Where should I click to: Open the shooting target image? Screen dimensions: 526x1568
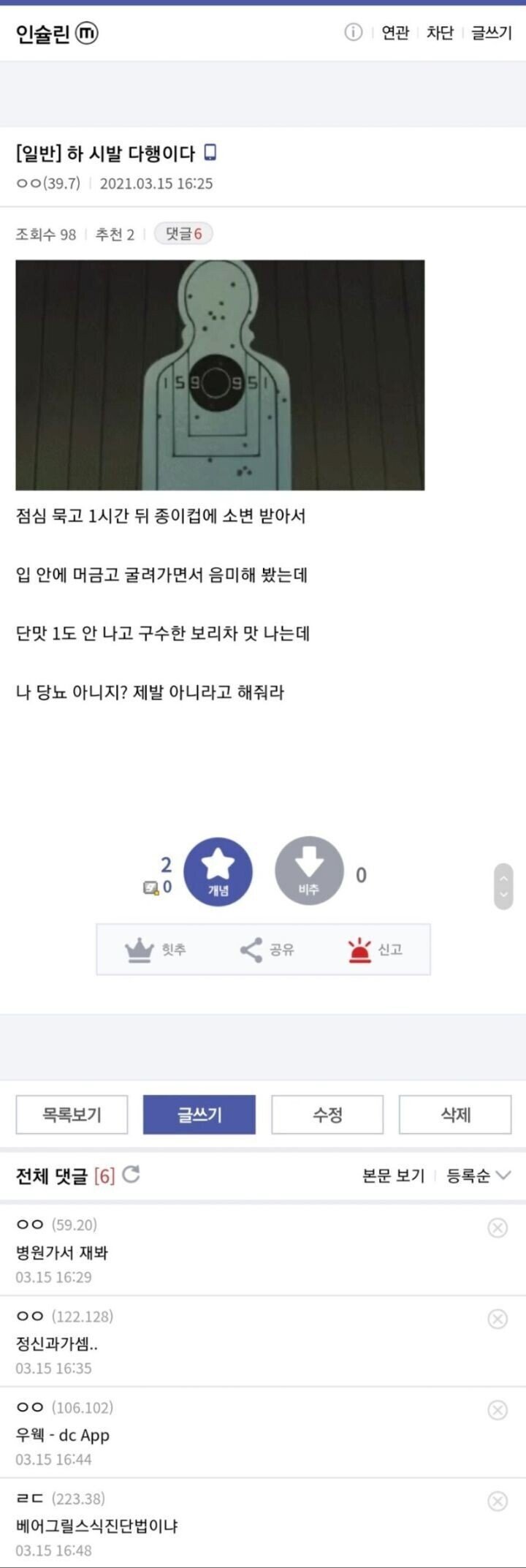coord(220,375)
